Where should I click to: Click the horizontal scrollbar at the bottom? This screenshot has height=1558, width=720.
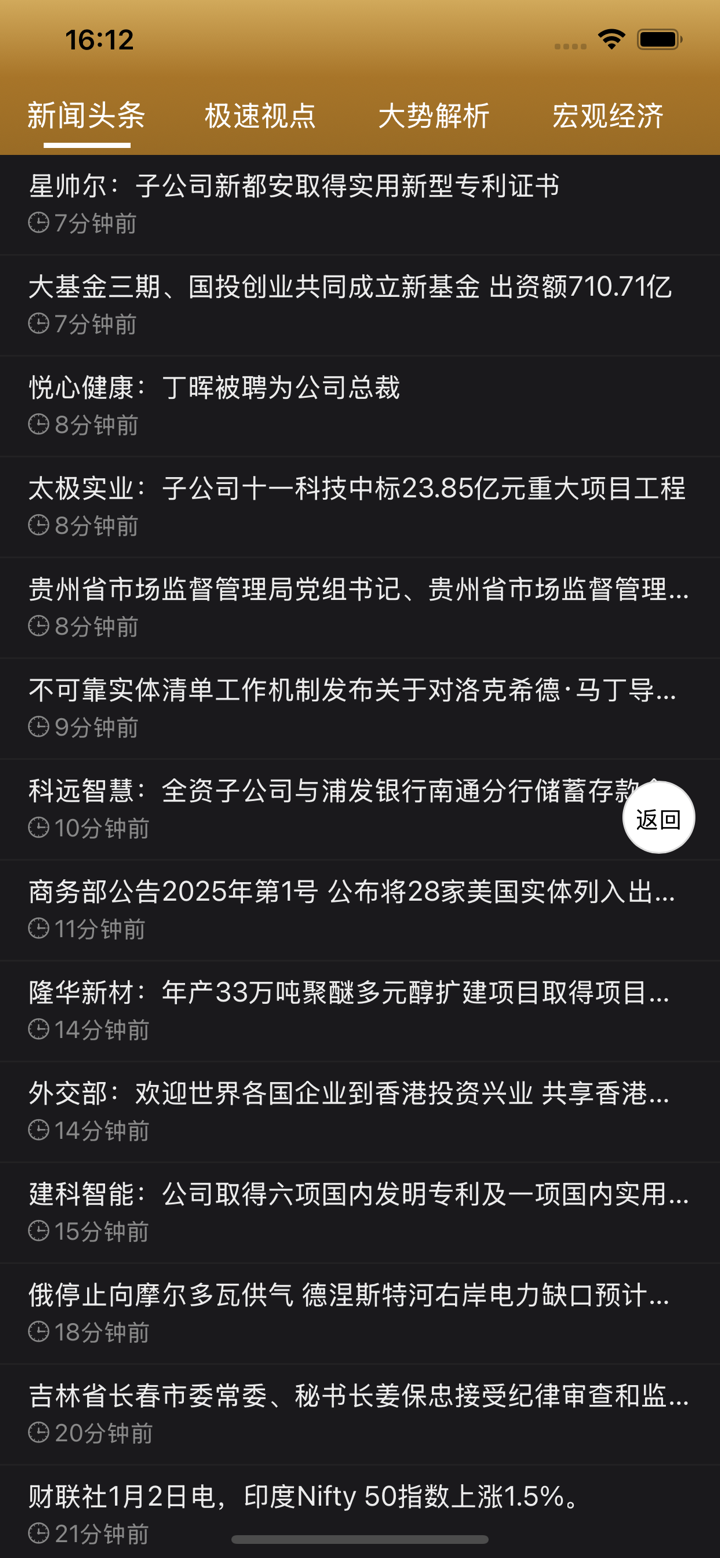tap(360, 1540)
